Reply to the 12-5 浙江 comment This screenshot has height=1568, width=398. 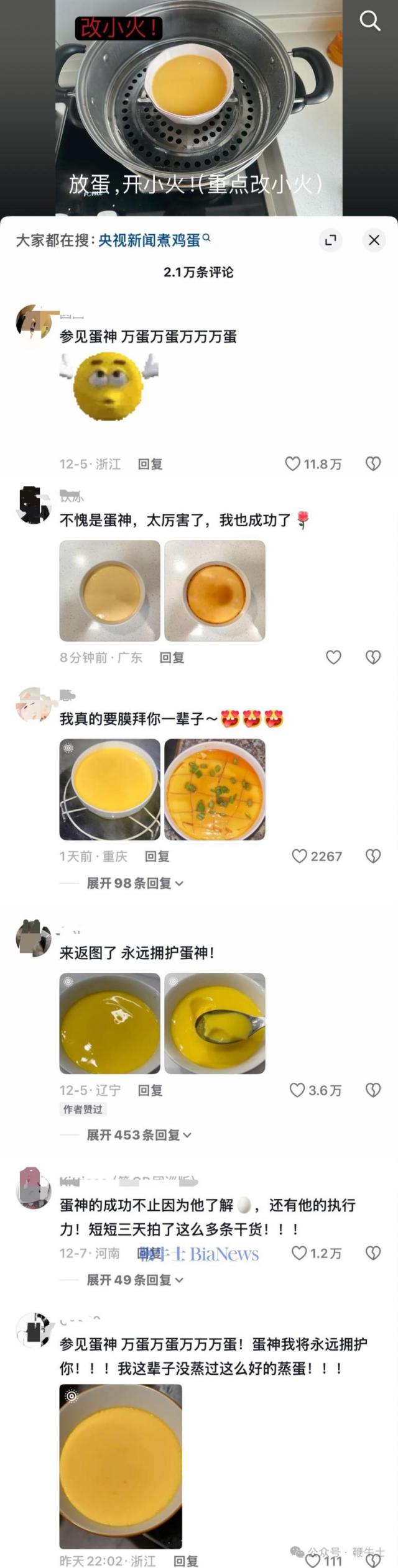150,464
